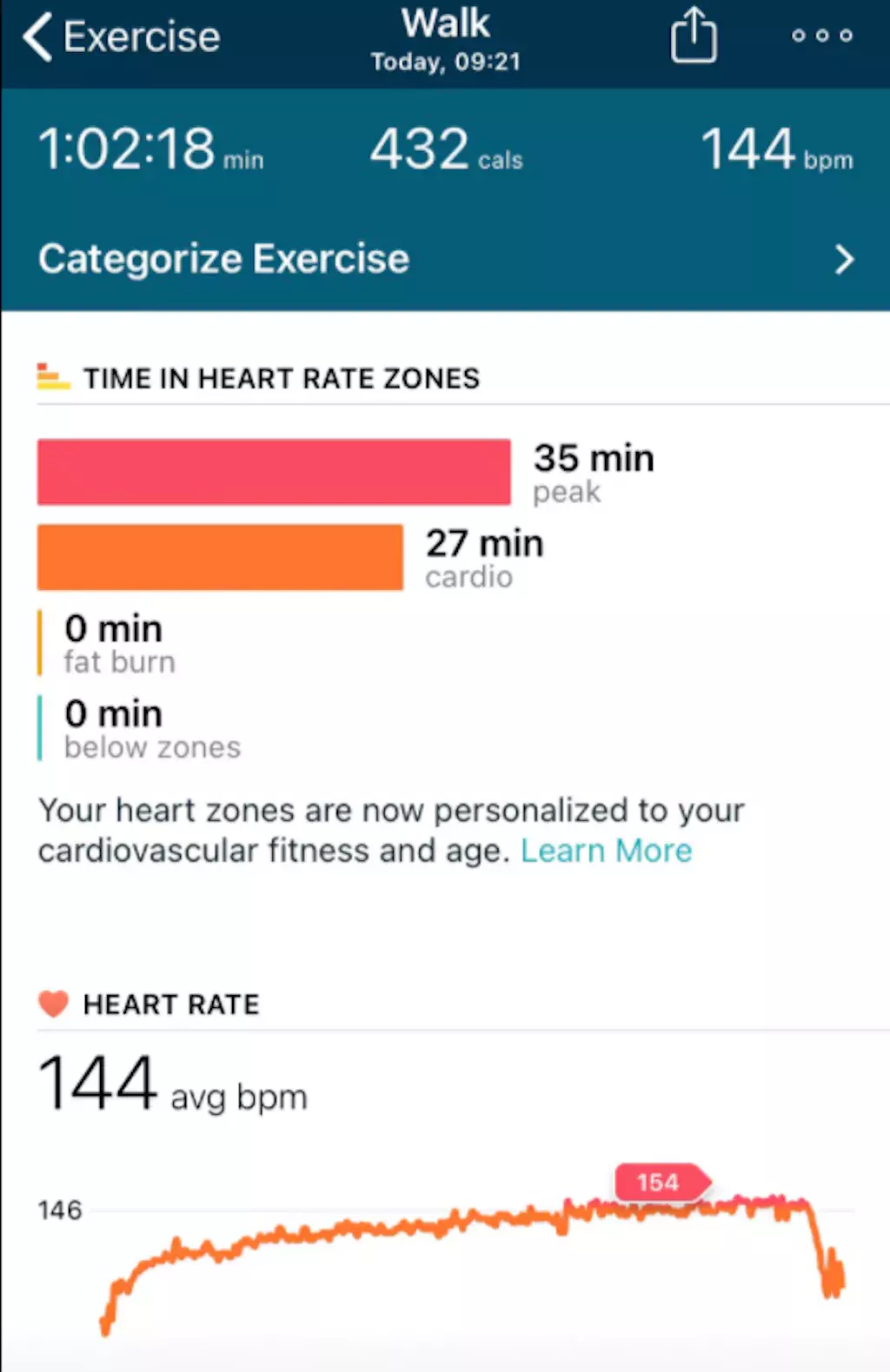Open the Categorize Exercise row
The width and height of the screenshot is (890, 1372).
445,259
